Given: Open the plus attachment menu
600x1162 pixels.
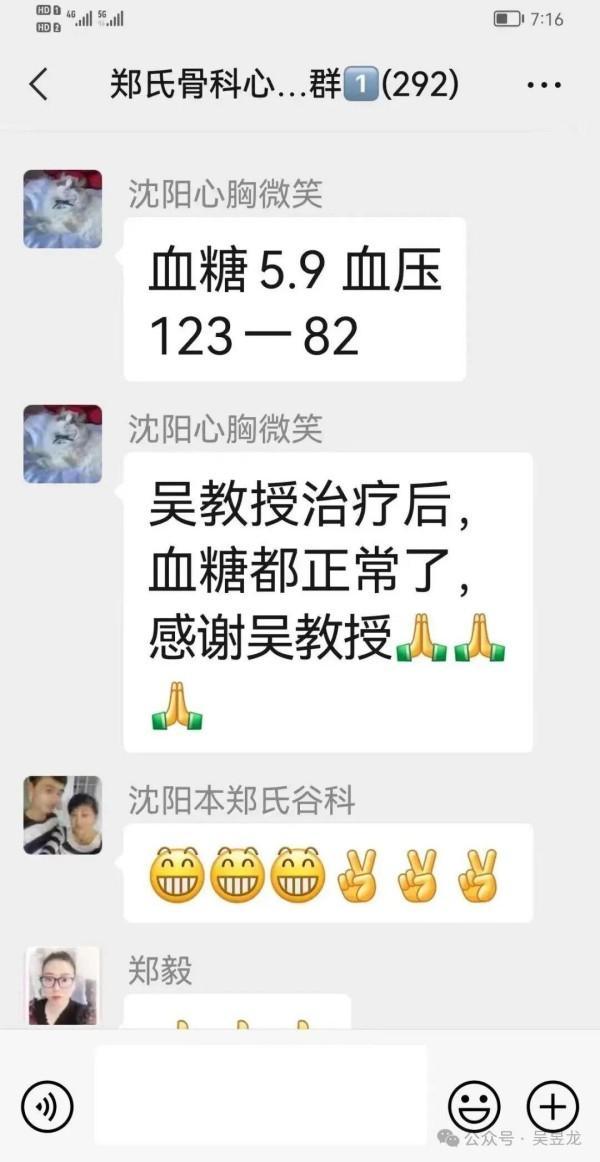Looking at the screenshot, I should tap(552, 1106).
